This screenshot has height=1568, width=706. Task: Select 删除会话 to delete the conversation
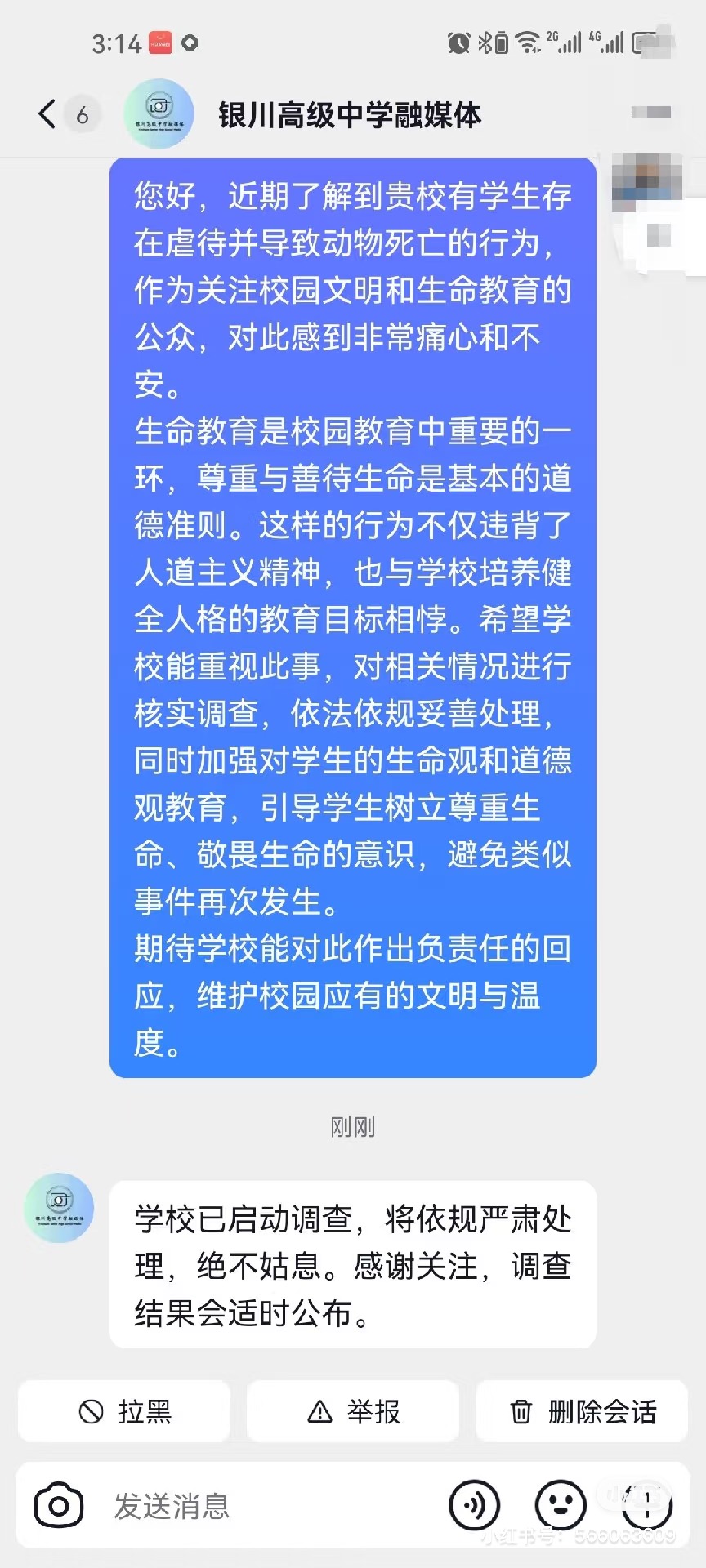coord(582,1411)
